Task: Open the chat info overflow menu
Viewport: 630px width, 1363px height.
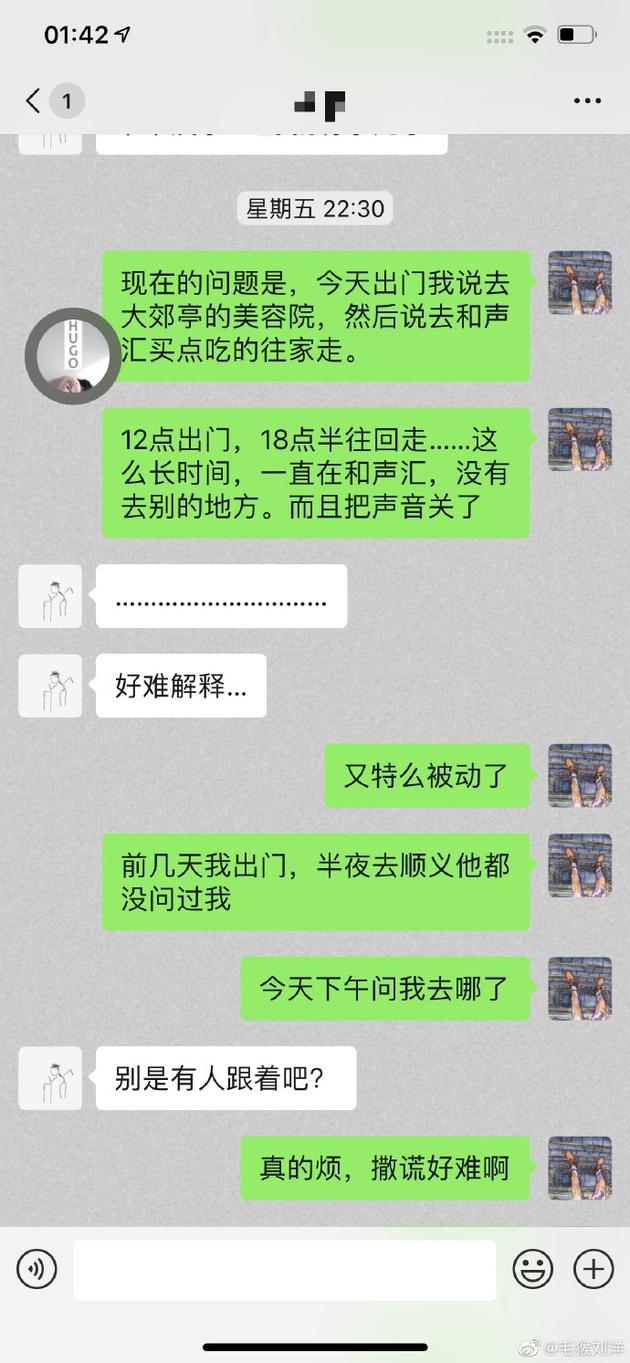Action: [587, 101]
